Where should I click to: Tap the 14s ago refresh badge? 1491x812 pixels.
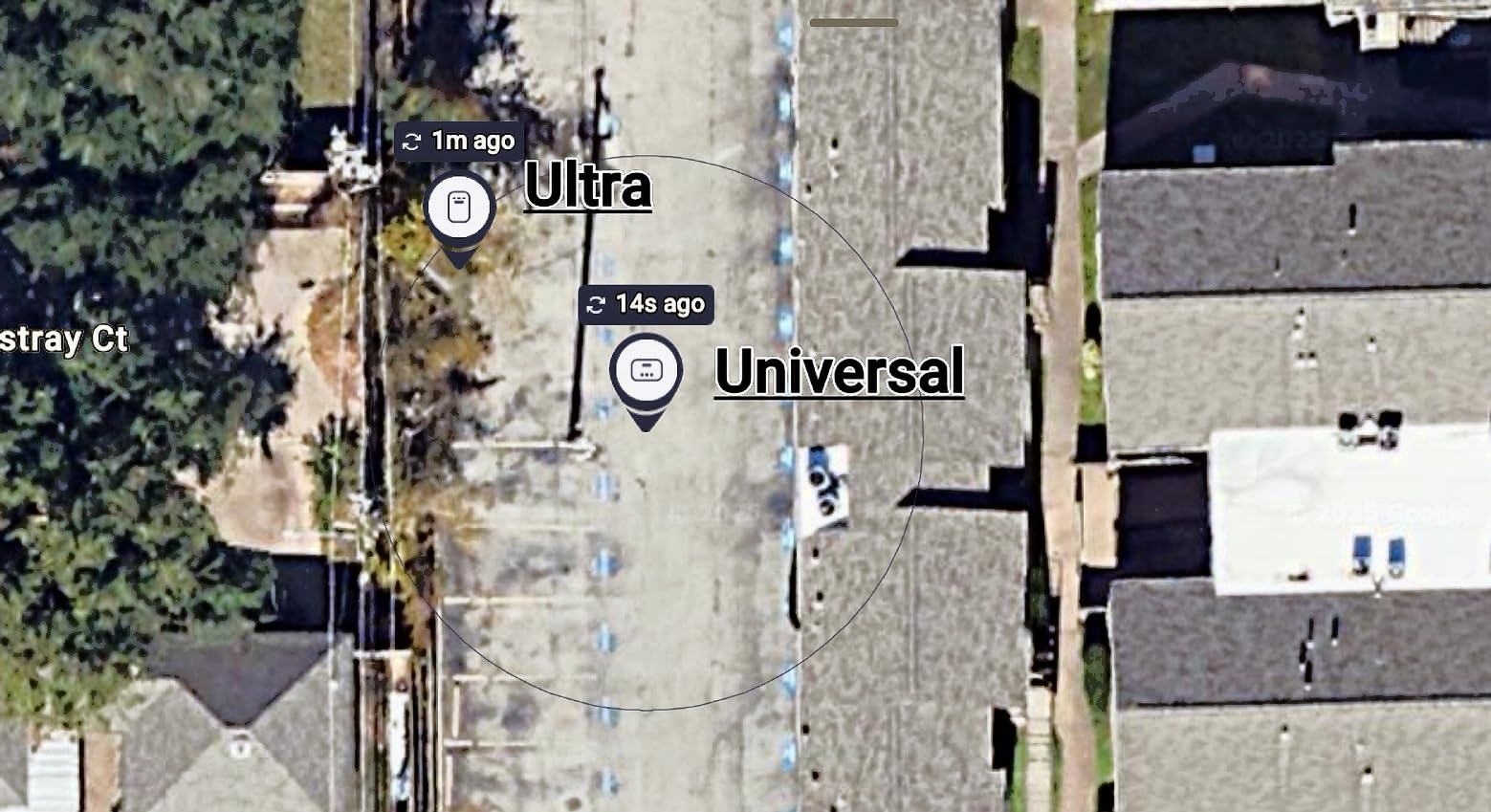646,304
